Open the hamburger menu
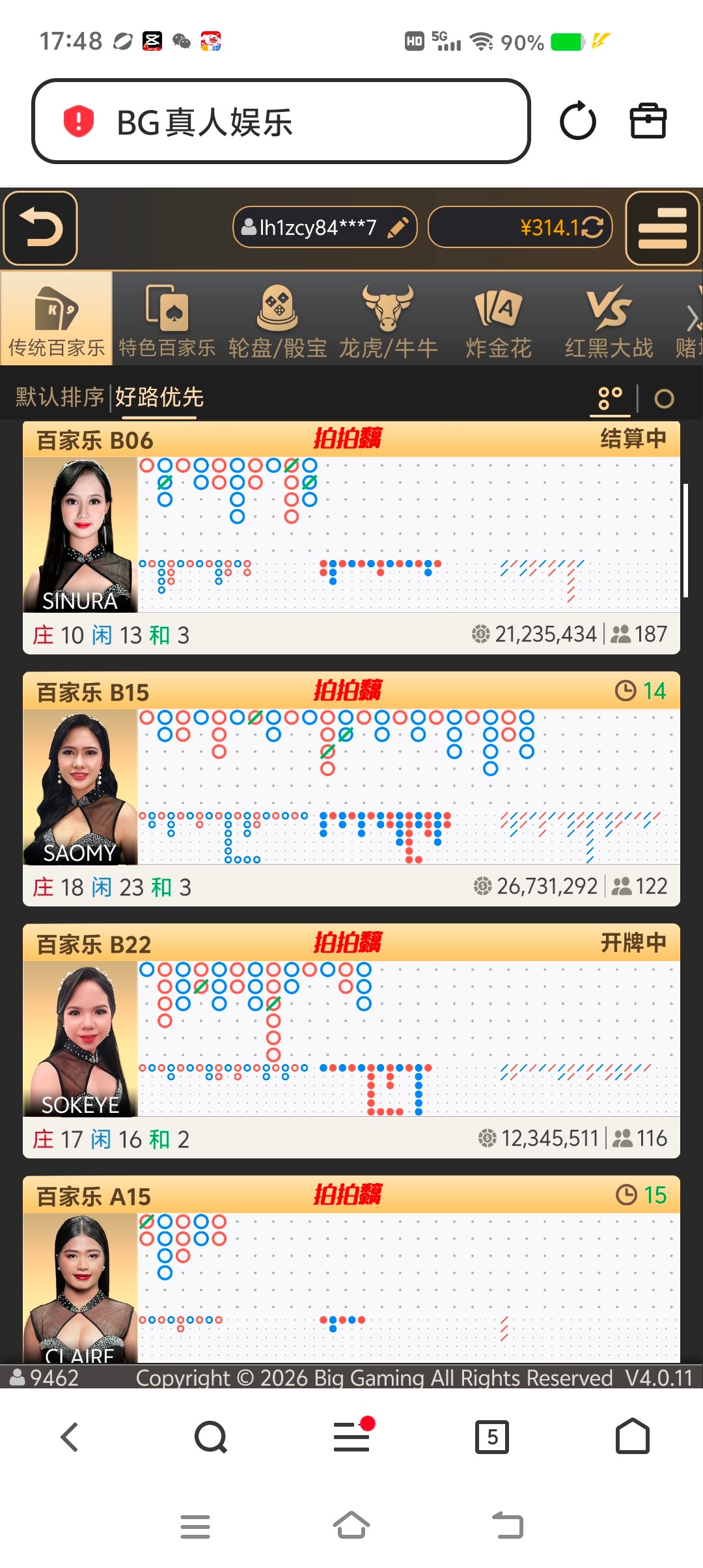Image resolution: width=703 pixels, height=1568 pixels. pyautogui.click(x=662, y=229)
